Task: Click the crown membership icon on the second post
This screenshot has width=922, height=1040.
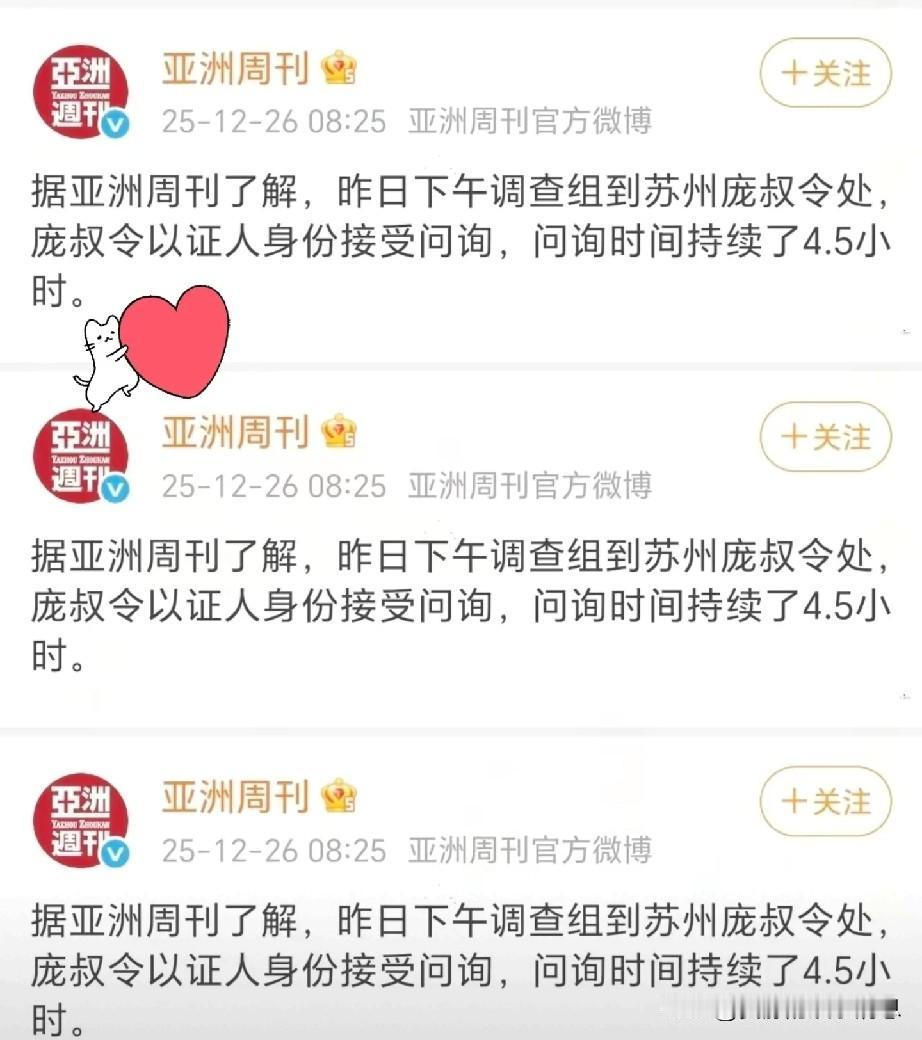Action: coord(340,430)
